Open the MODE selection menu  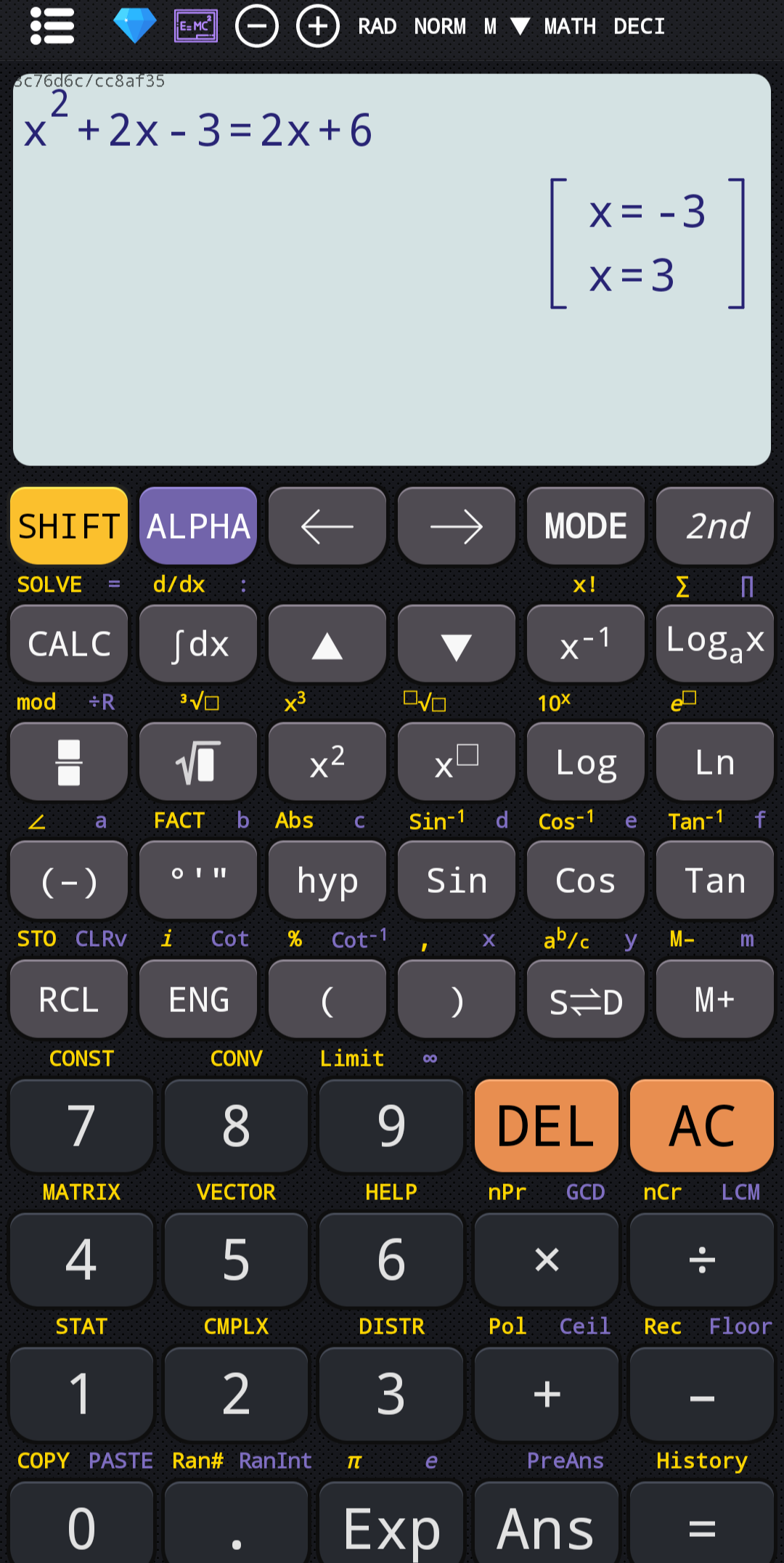click(x=585, y=525)
